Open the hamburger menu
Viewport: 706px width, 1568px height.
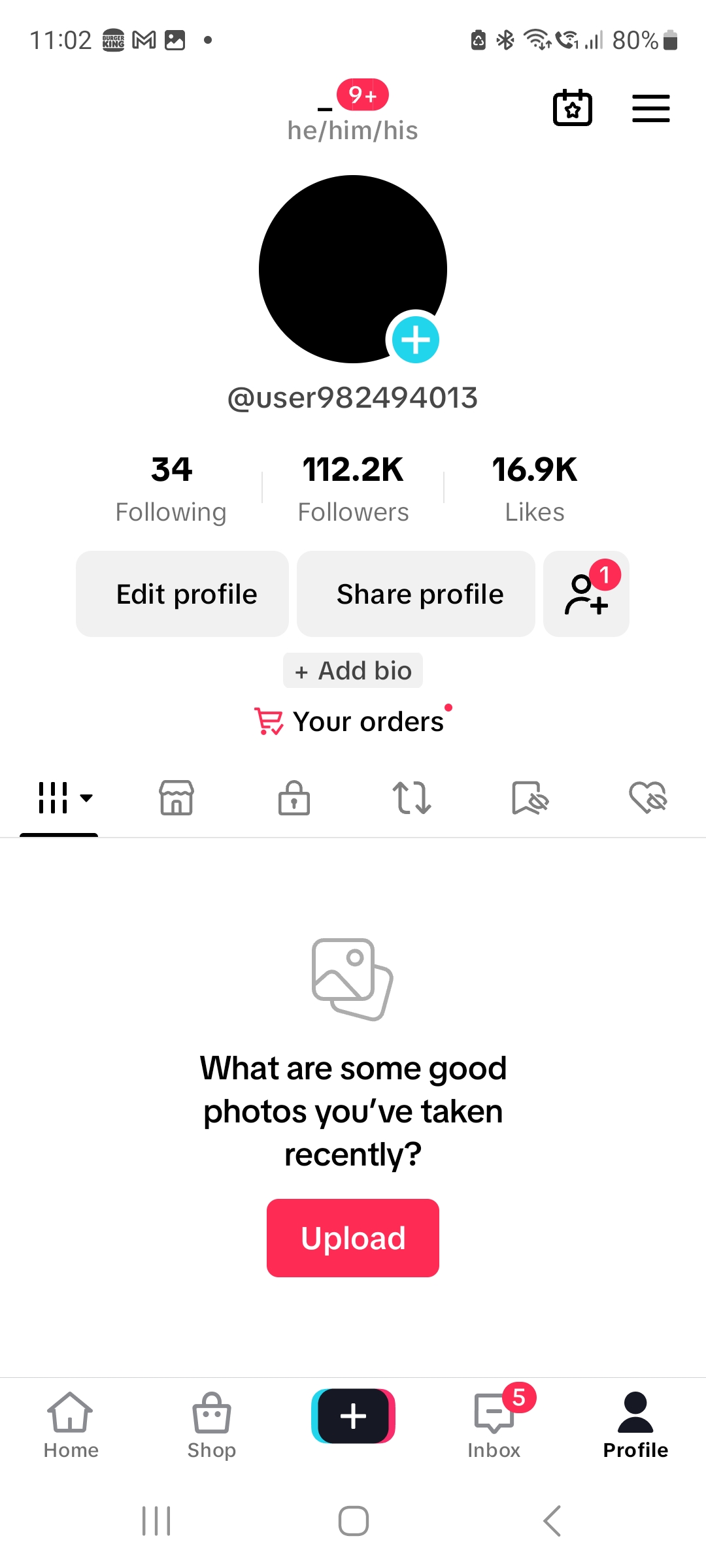pyautogui.click(x=650, y=108)
